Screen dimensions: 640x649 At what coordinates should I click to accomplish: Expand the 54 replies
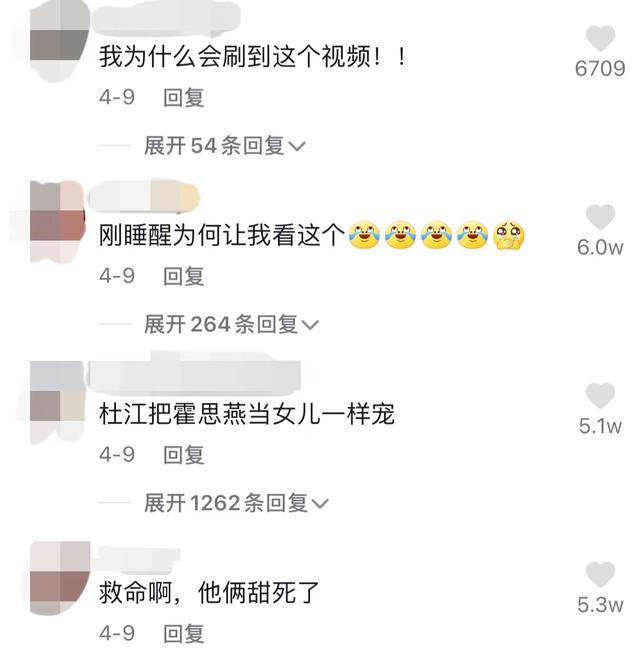pyautogui.click(x=224, y=146)
